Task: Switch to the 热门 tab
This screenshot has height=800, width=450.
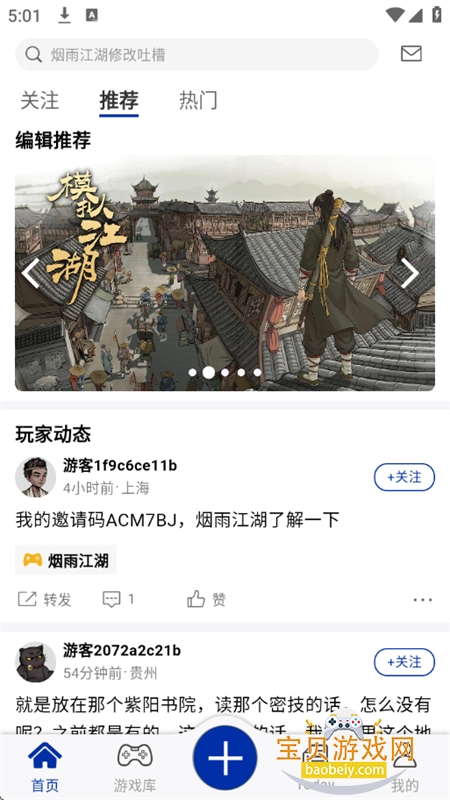Action: coord(198,101)
